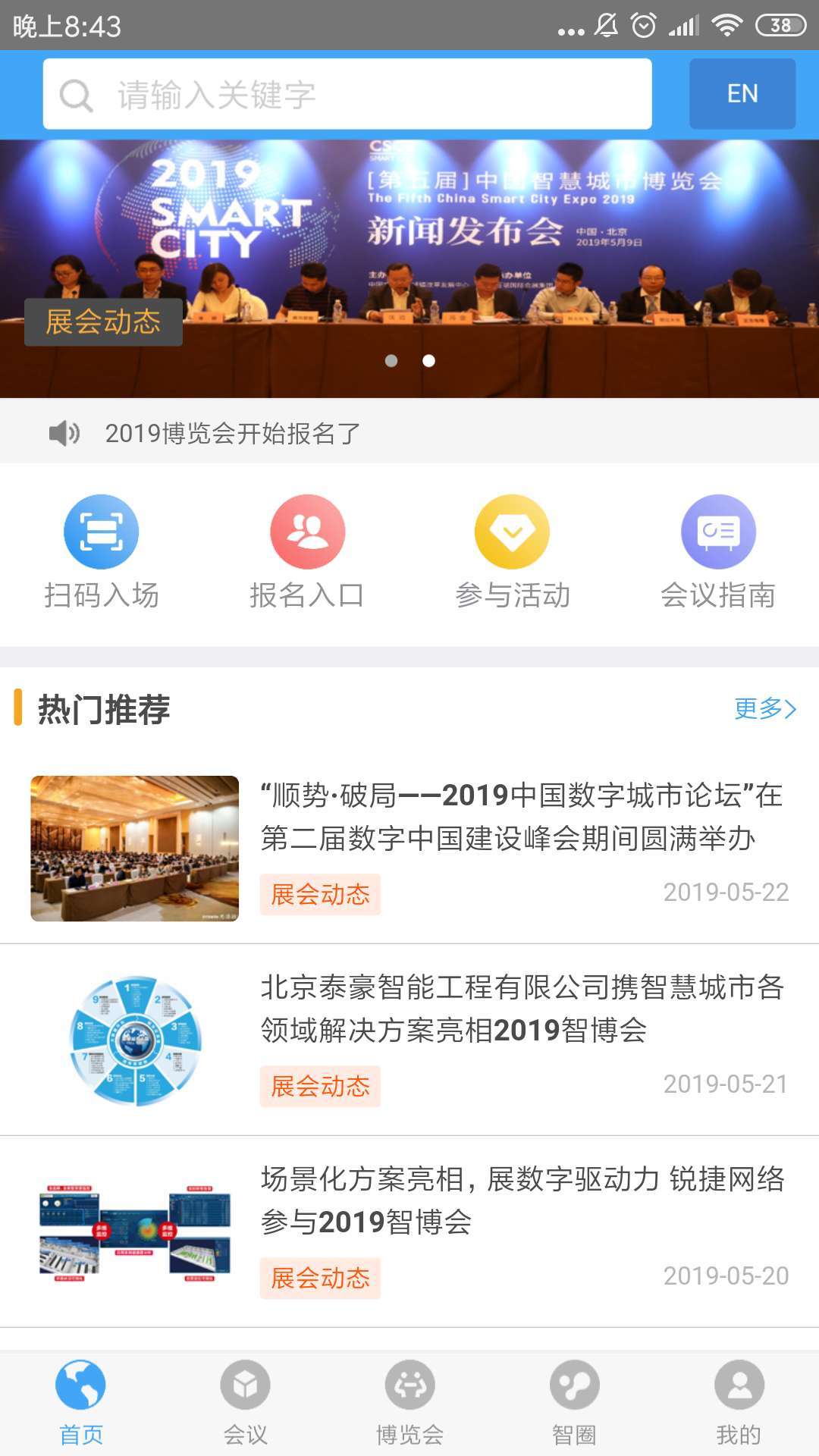Open the 2019中国数字城市论坛 article
The width and height of the screenshot is (819, 1456).
click(x=522, y=817)
